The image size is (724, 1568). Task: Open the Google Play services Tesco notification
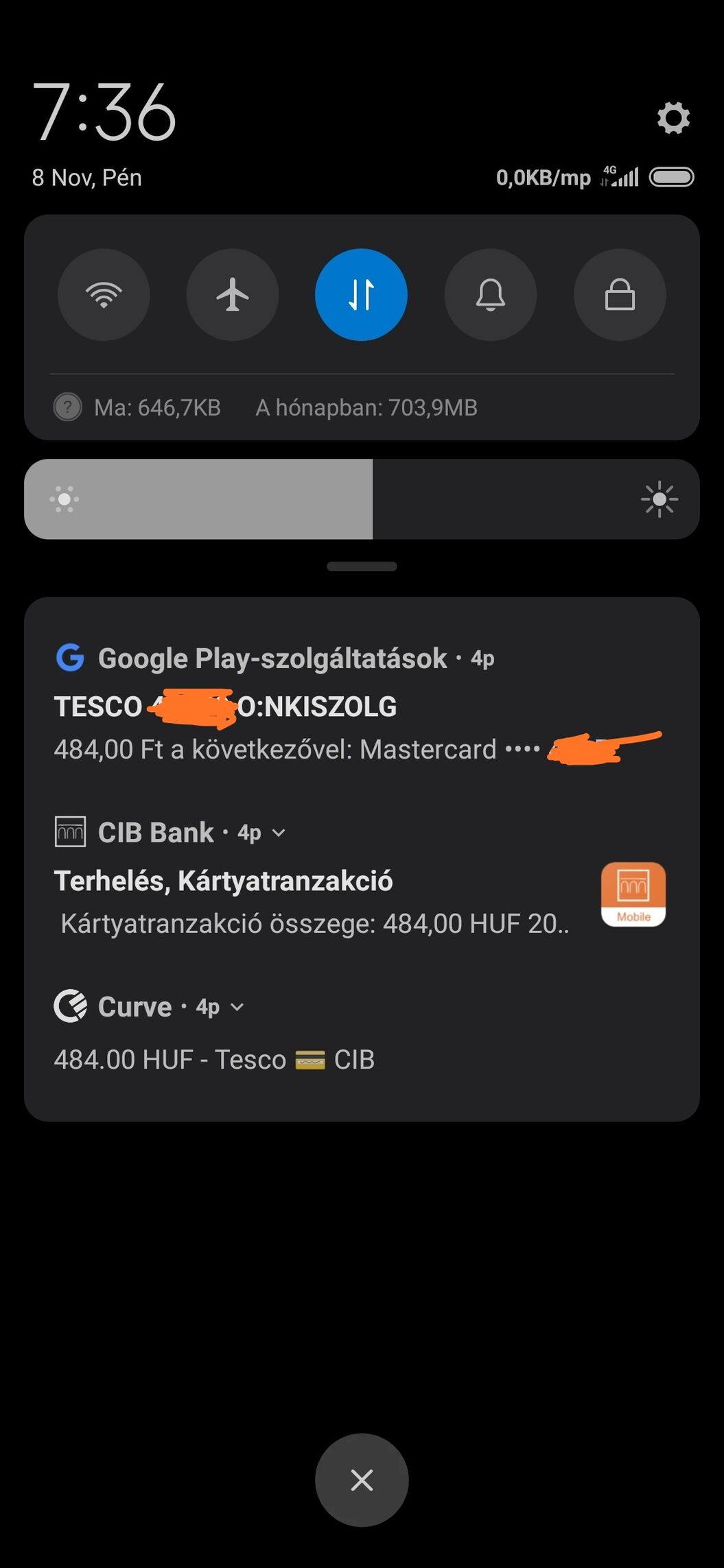coord(362,702)
